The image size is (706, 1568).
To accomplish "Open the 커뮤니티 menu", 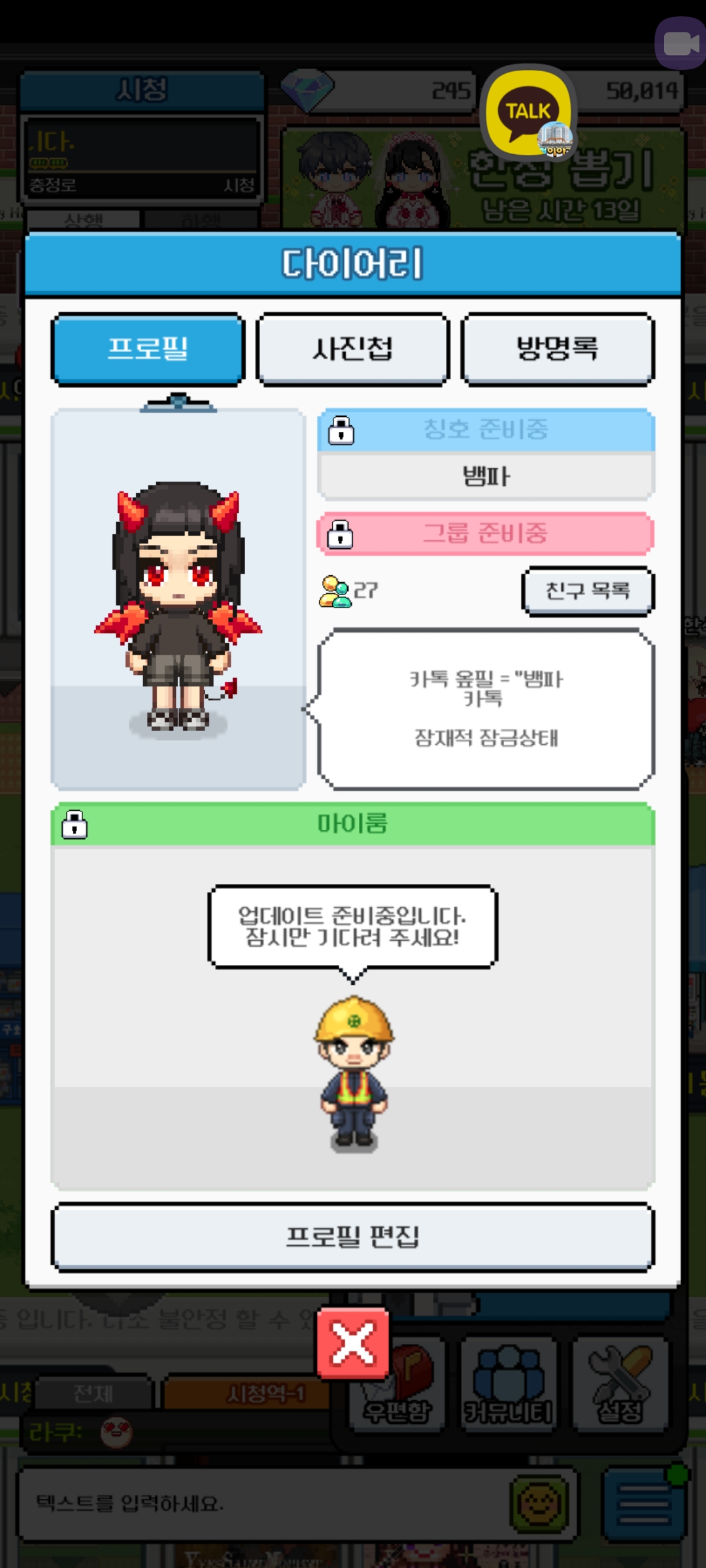I will 508,1384.
